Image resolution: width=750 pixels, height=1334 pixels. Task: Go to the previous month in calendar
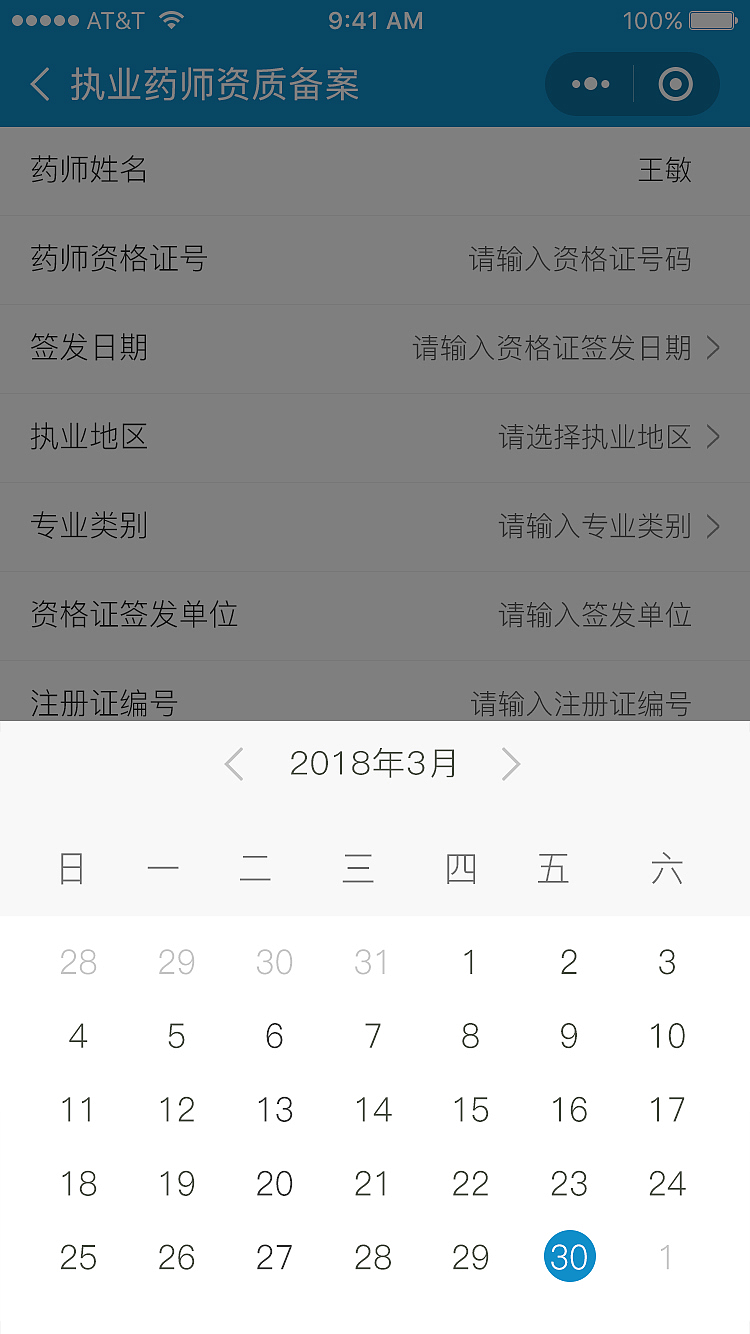click(234, 764)
